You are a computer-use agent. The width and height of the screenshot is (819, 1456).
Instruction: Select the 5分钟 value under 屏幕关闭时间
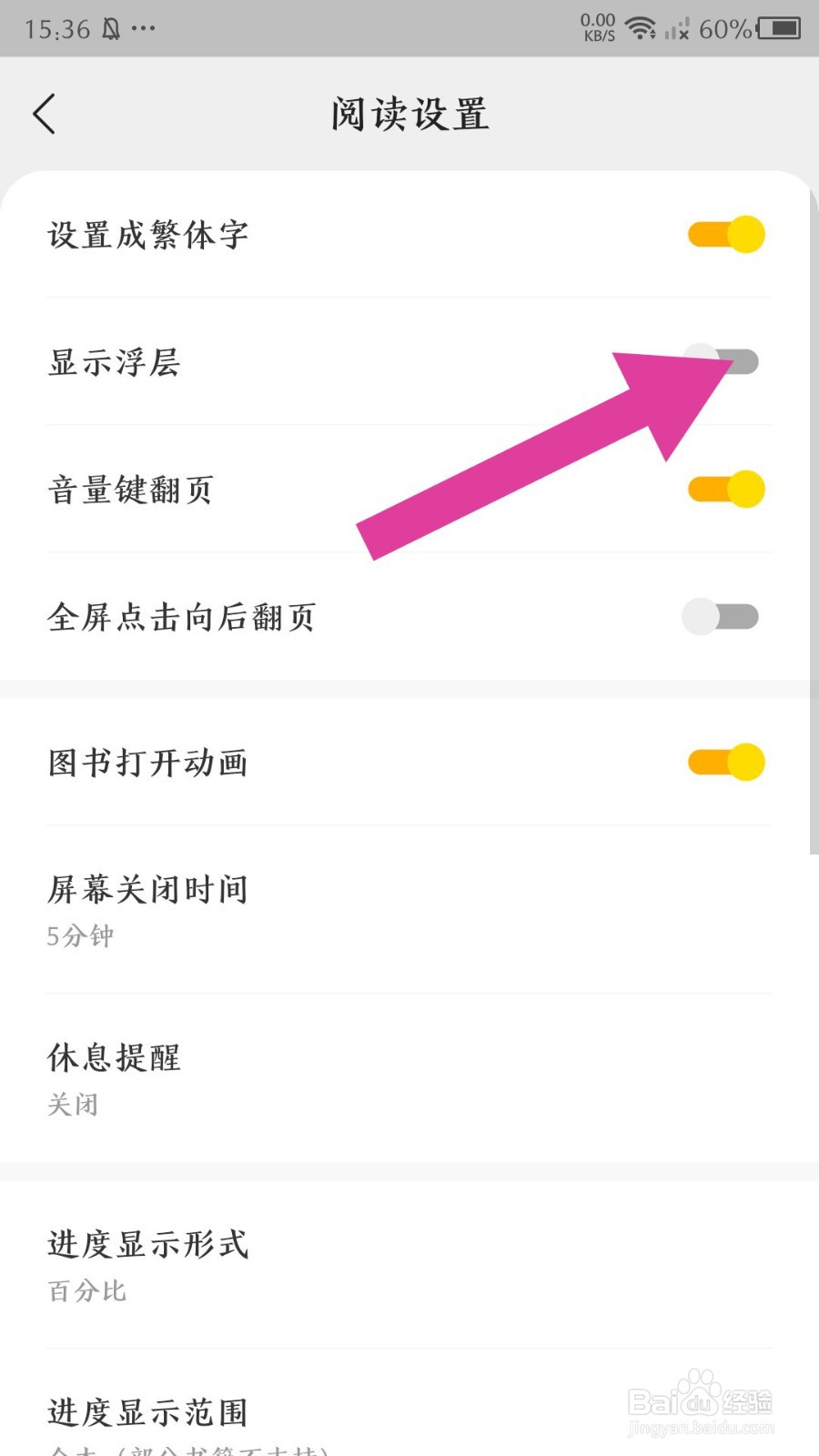pyautogui.click(x=79, y=935)
